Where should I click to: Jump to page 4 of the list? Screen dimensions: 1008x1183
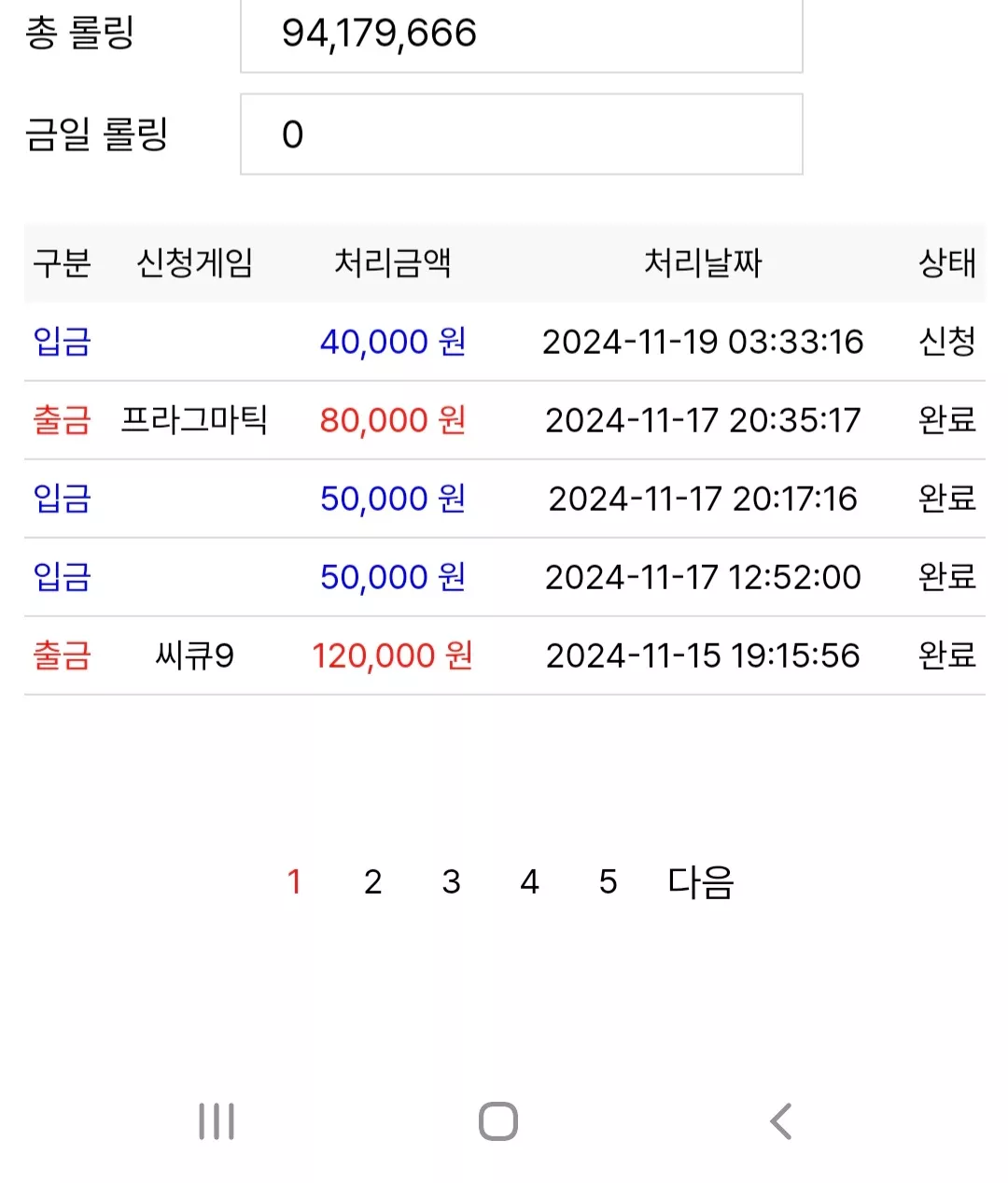point(529,881)
